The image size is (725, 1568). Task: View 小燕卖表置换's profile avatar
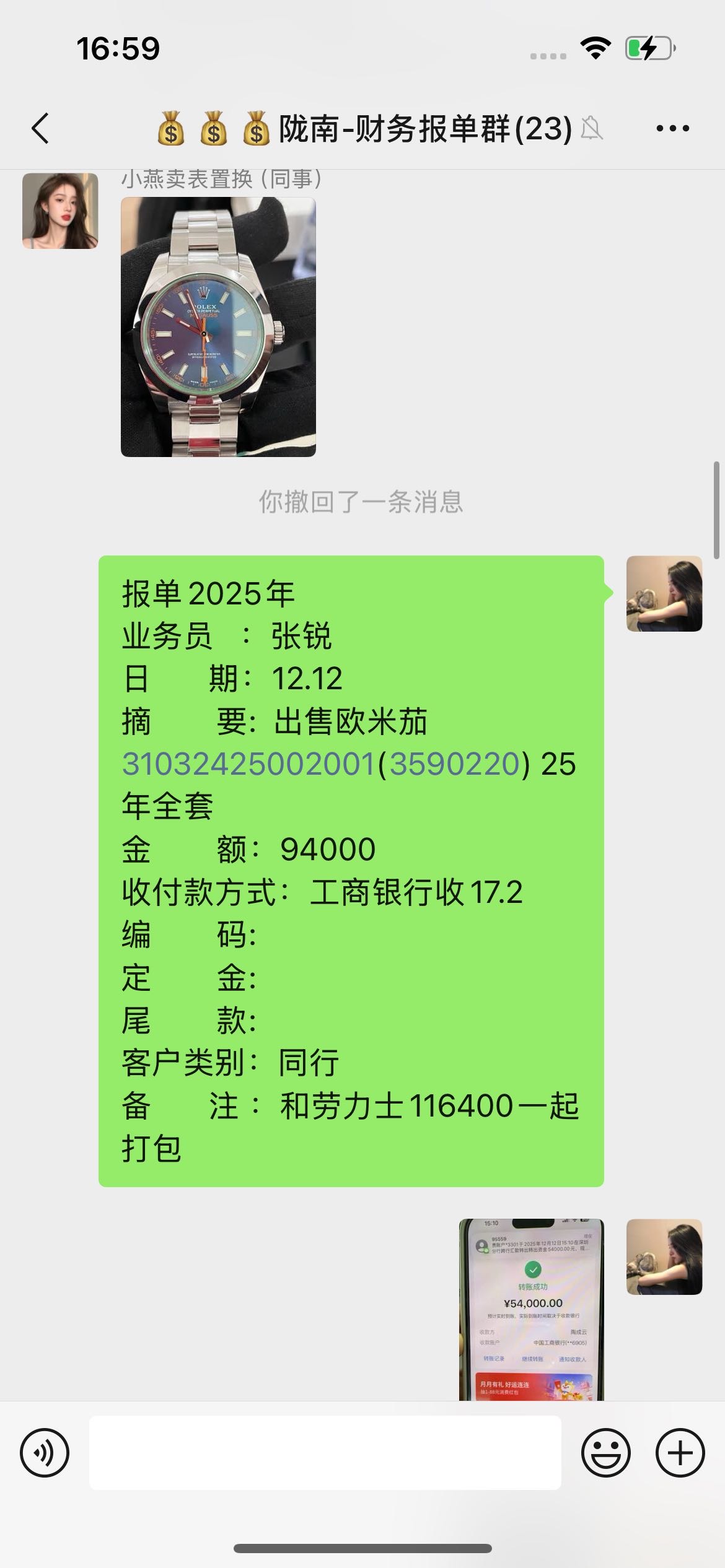pyautogui.click(x=60, y=211)
